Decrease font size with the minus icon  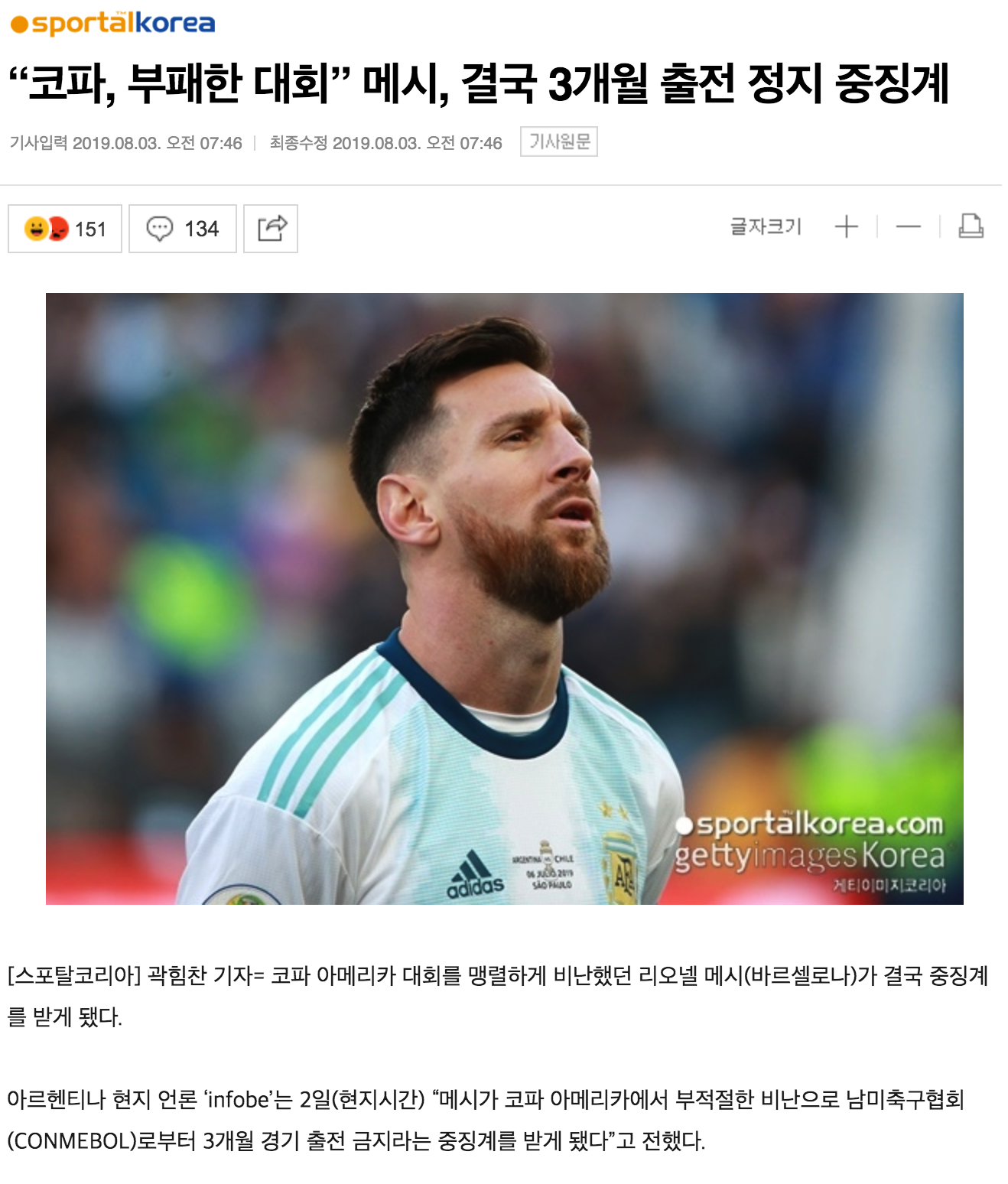click(908, 226)
